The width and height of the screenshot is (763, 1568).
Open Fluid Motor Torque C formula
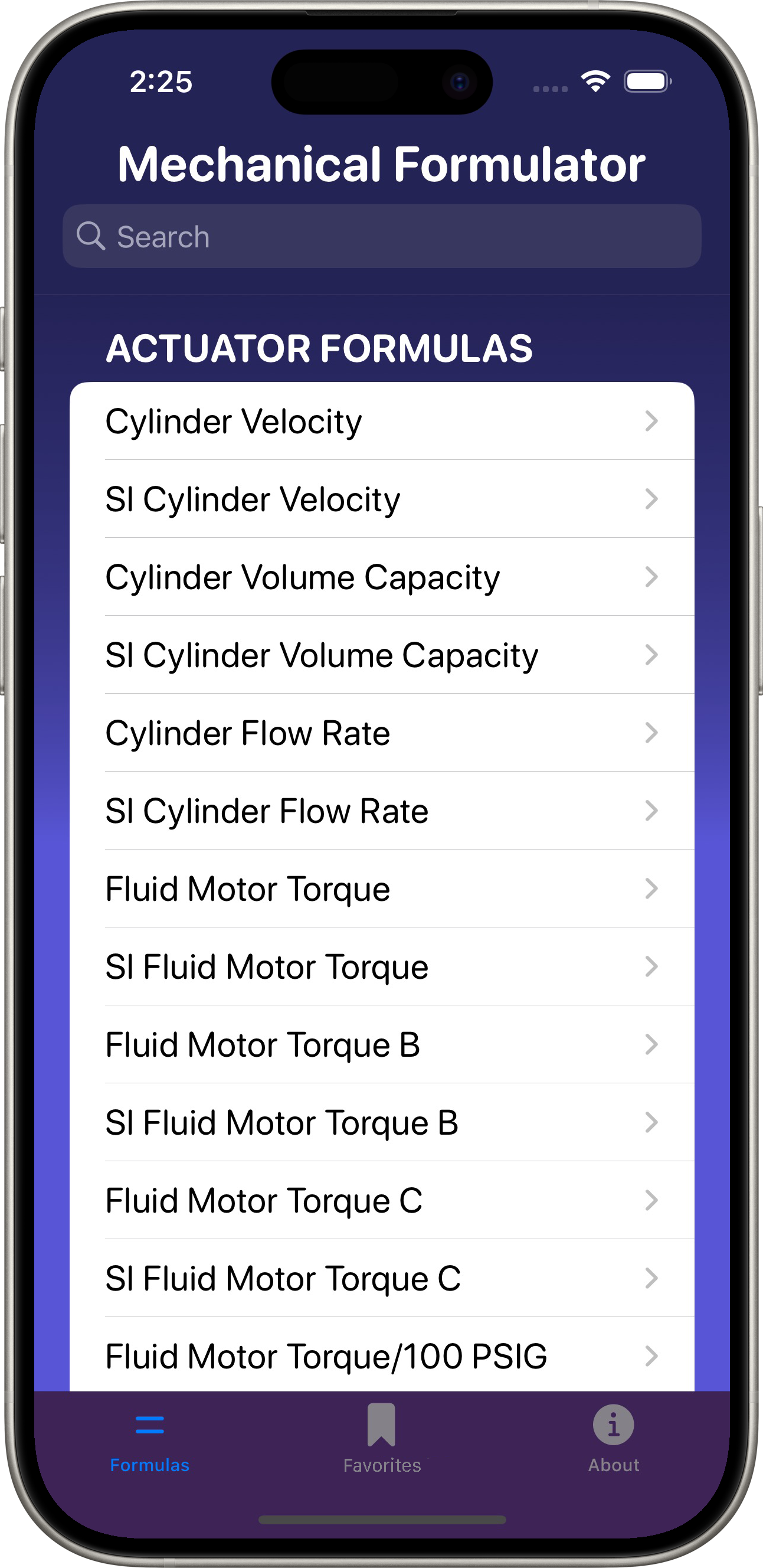pos(381,1200)
